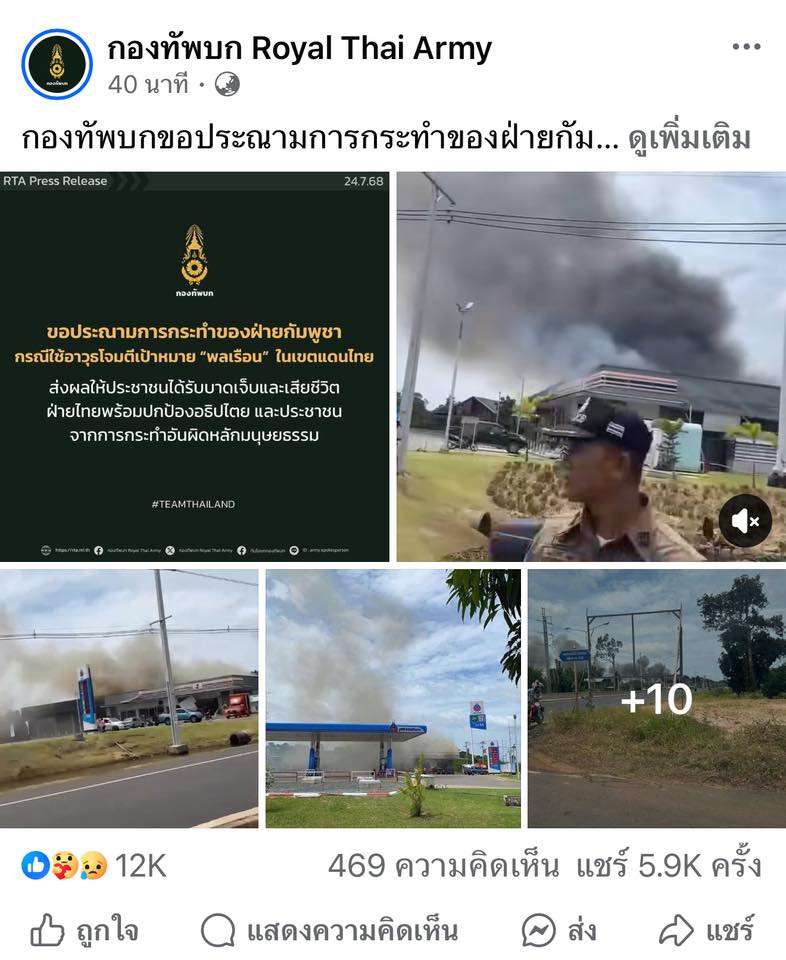786x960 pixels.
Task: Unmute the video sound
Action: pyautogui.click(x=745, y=521)
